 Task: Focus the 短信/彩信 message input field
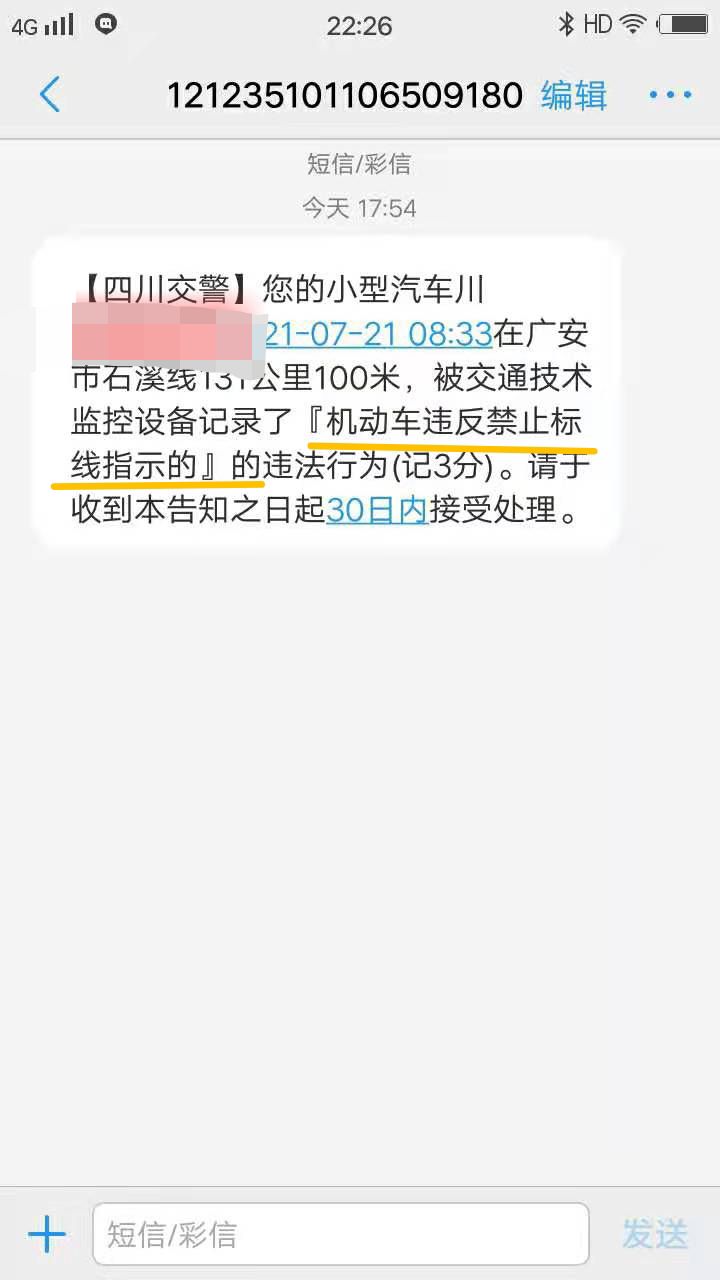340,1235
